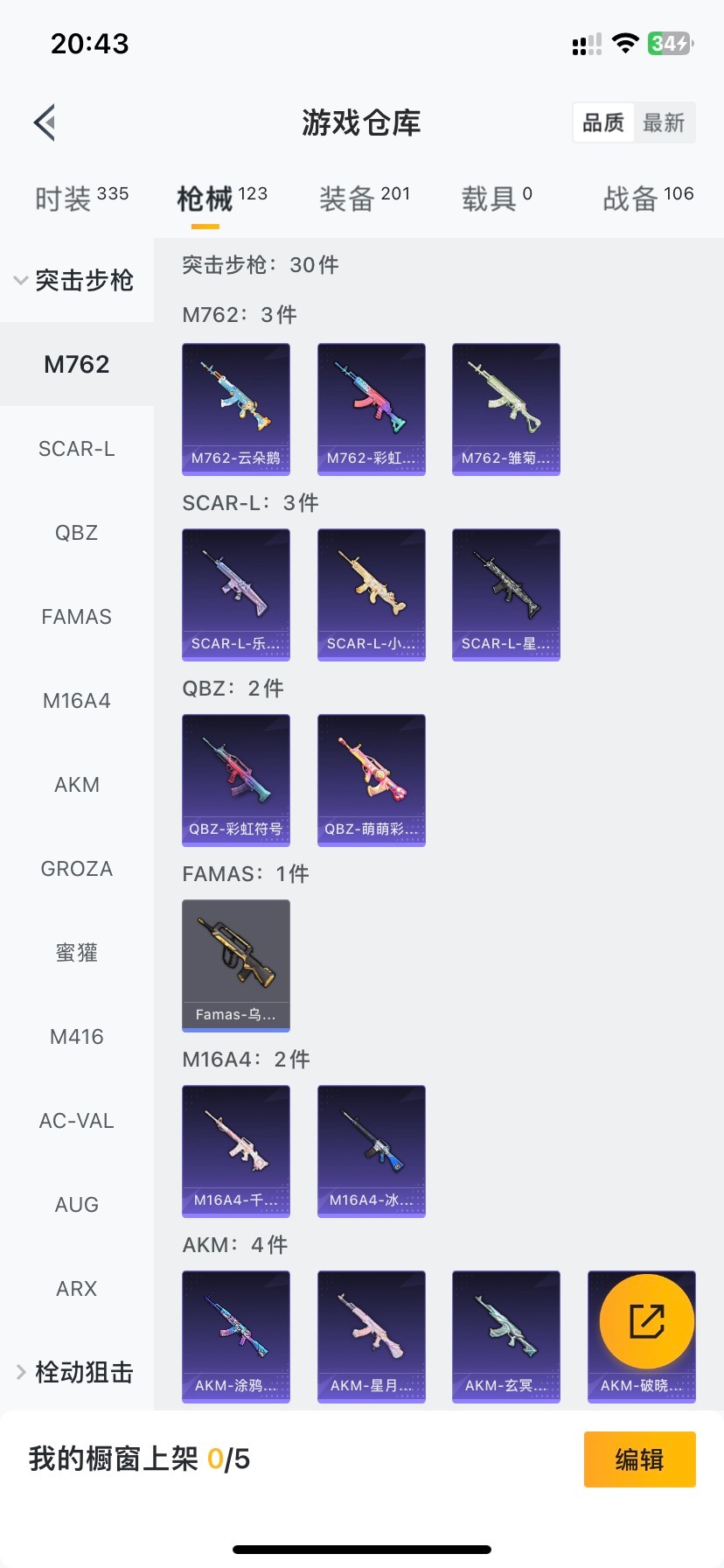Expand the 栓动狙击 category

(x=75, y=1372)
